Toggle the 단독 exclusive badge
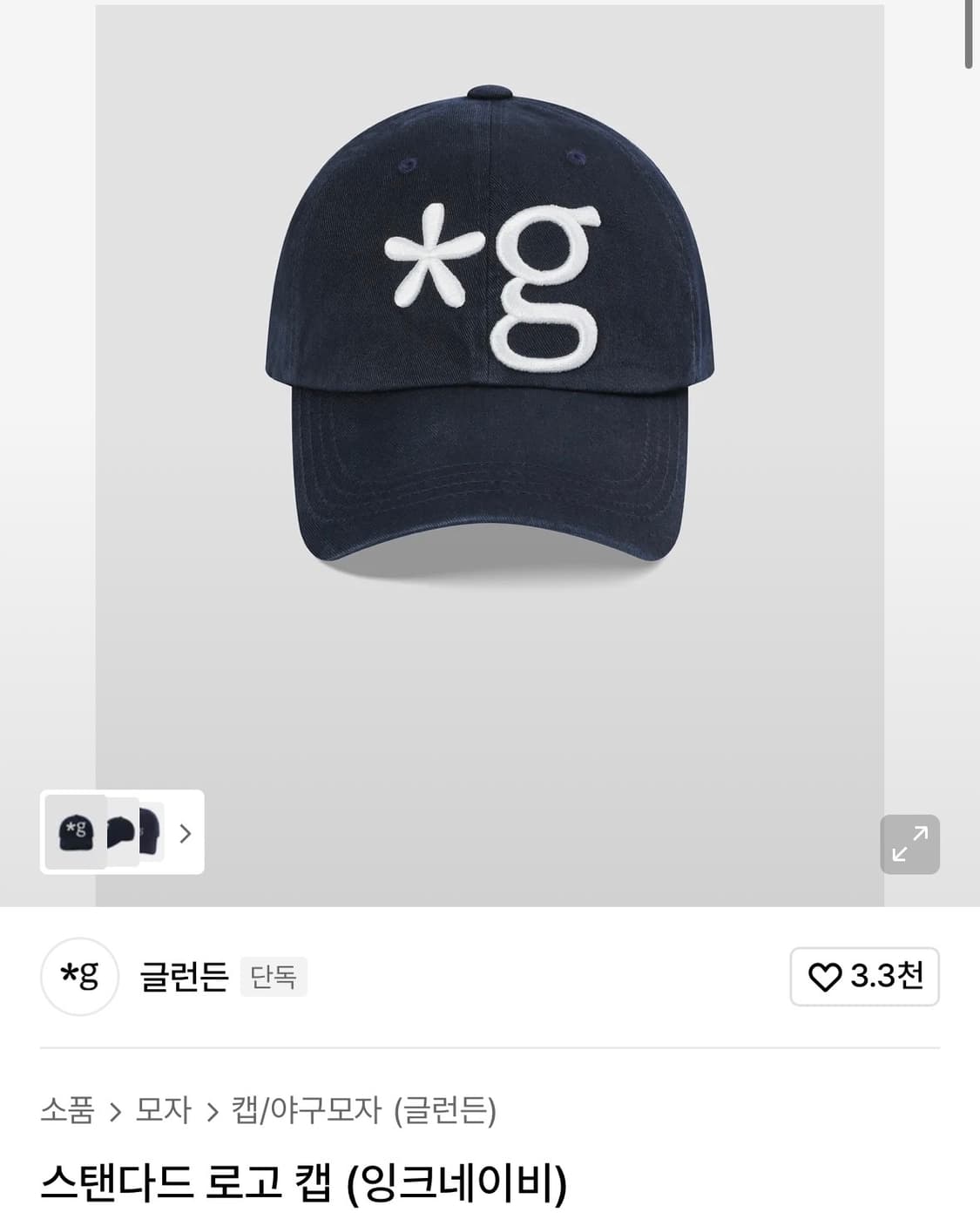 pyautogui.click(x=274, y=979)
